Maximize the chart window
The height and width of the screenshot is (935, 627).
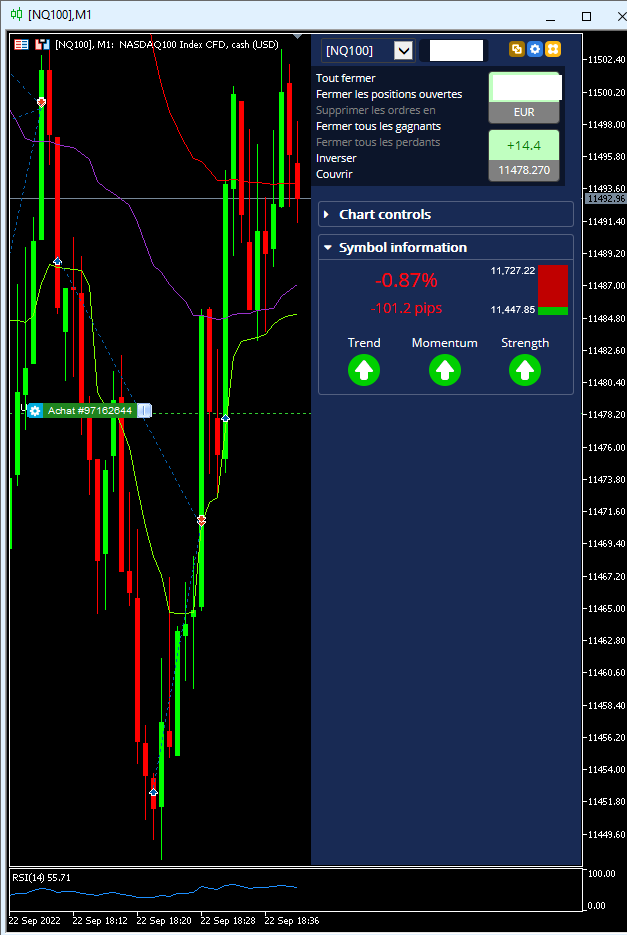coord(587,15)
